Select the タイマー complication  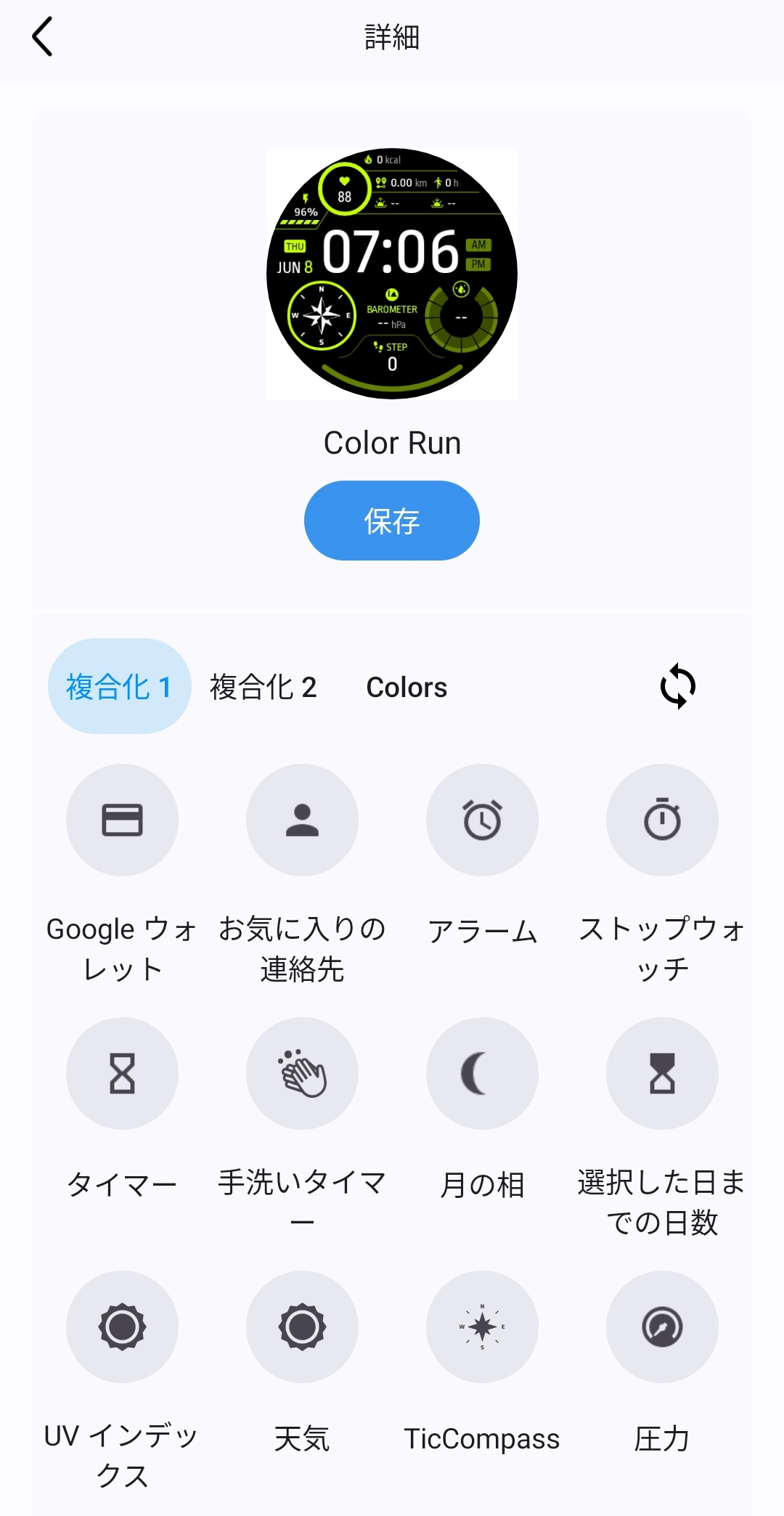pos(122,1073)
